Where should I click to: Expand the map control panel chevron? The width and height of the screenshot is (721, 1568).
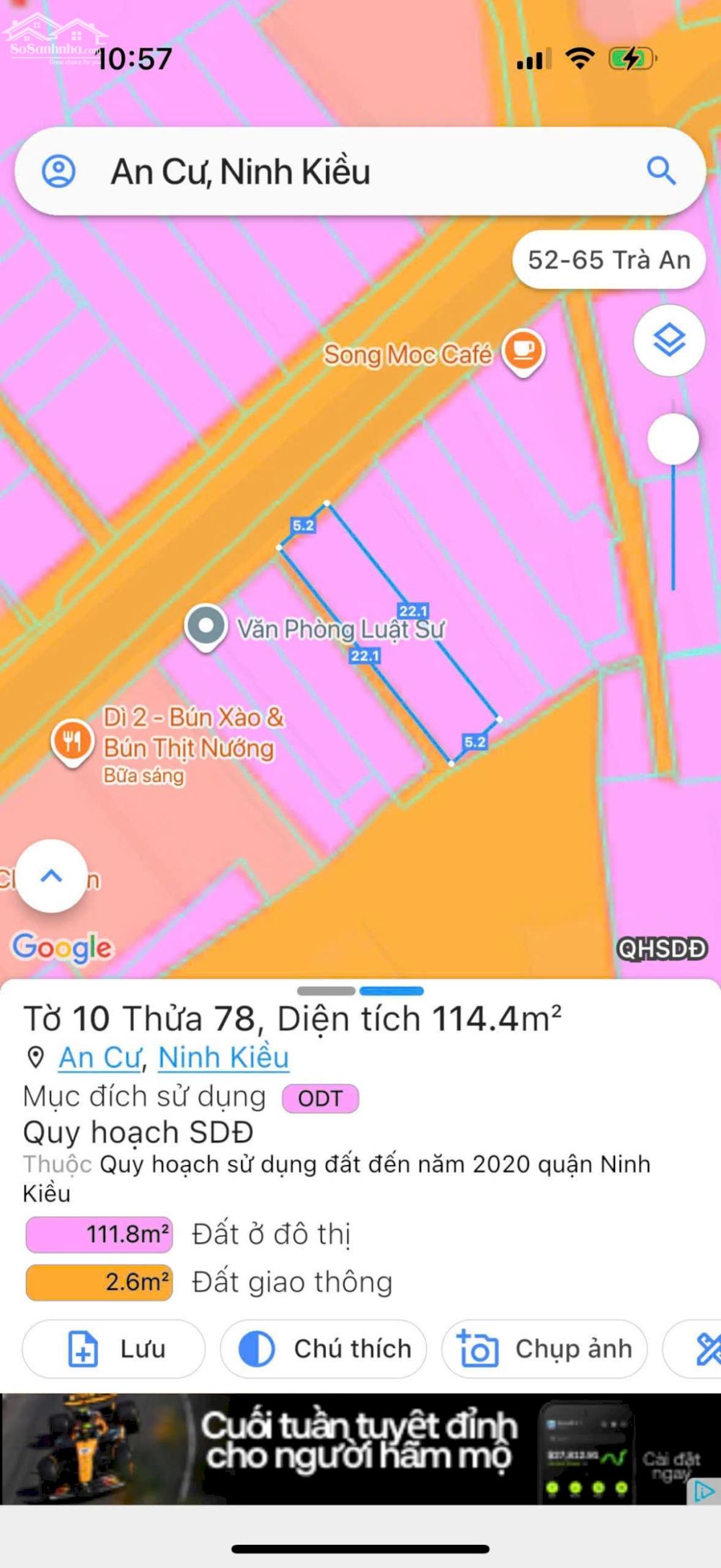(51, 878)
